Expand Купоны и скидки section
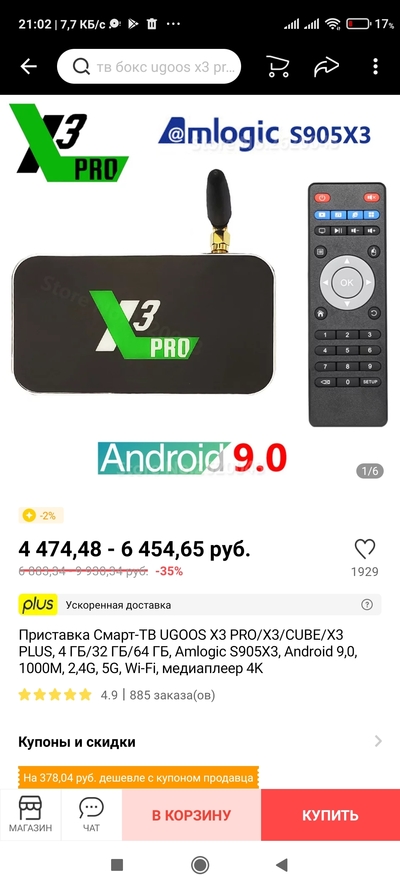The height and width of the screenshot is (889, 400). [200, 742]
